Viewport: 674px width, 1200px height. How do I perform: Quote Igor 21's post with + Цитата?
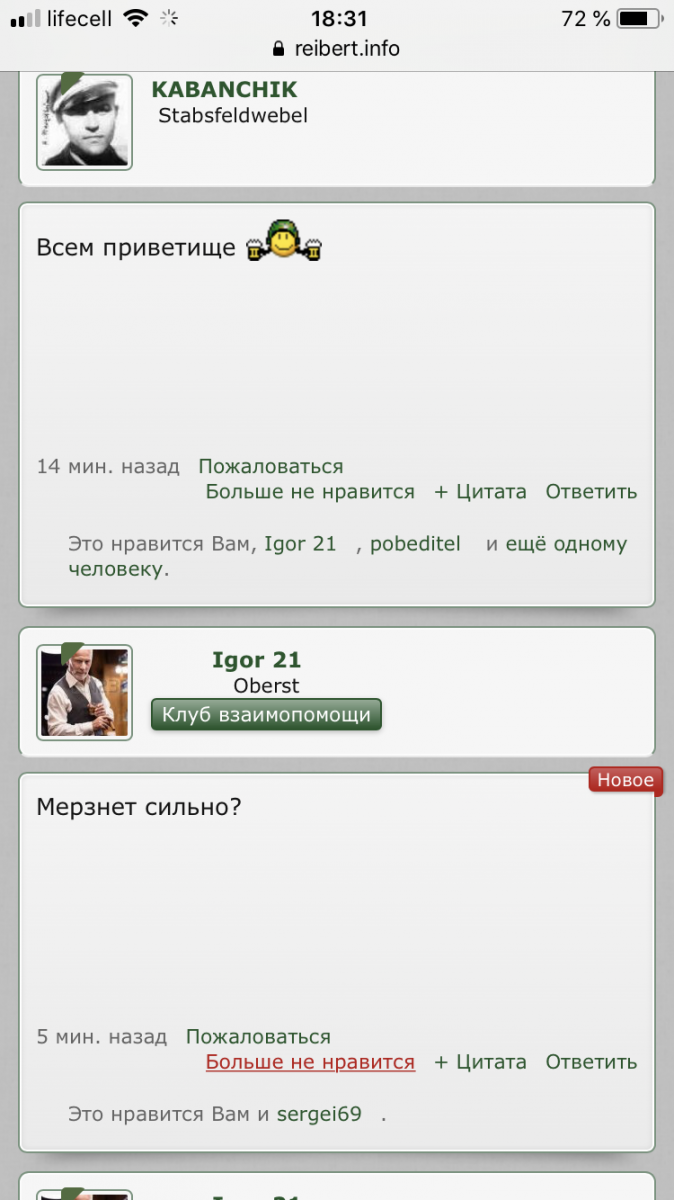(x=480, y=1062)
